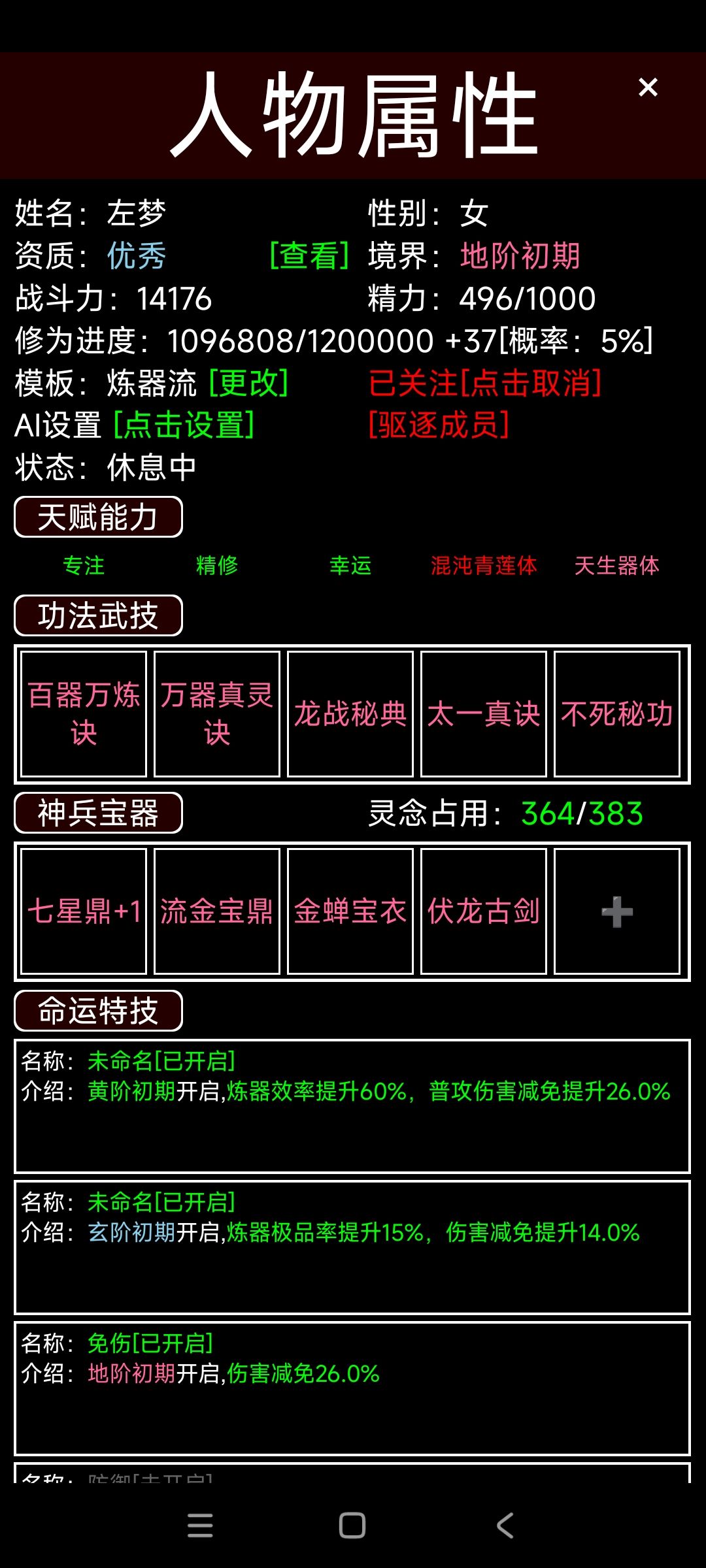Viewport: 706px width, 1568px height.
Task: Tap [查看] next to 资质
Action: (309, 255)
